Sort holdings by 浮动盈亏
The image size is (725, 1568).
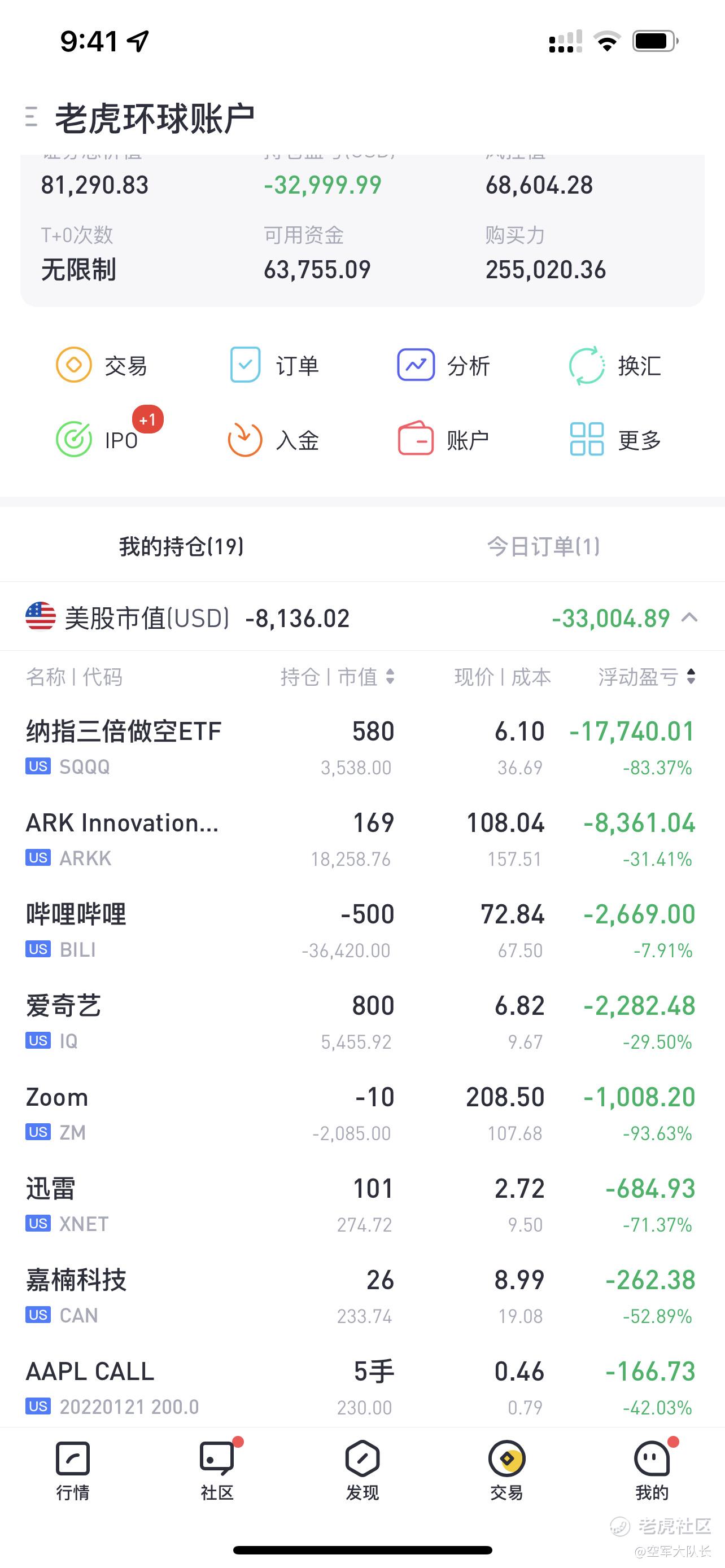[x=647, y=677]
